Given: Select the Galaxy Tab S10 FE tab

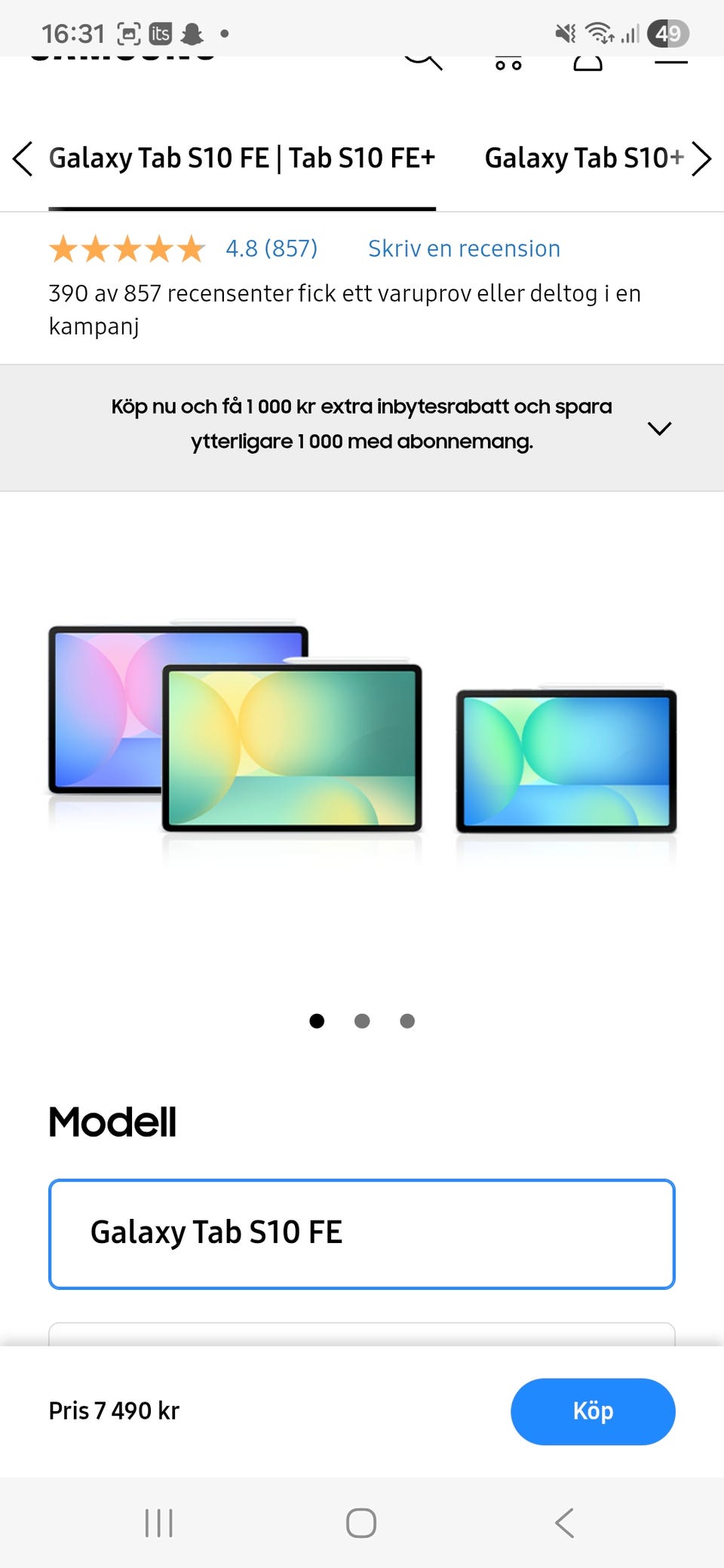Looking at the screenshot, I should point(241,158).
